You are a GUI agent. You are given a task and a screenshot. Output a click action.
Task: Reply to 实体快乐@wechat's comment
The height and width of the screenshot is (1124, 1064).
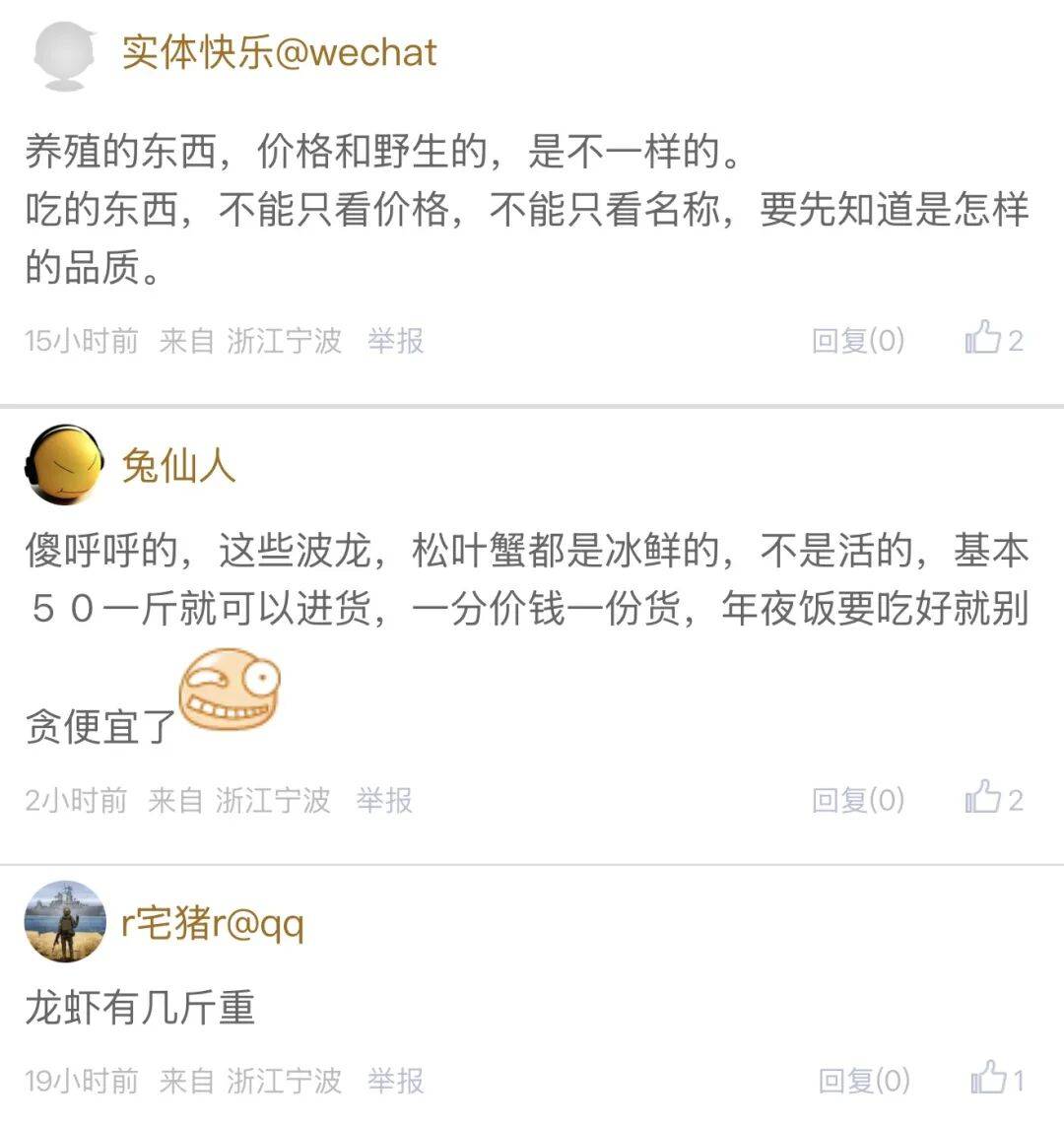(x=857, y=341)
